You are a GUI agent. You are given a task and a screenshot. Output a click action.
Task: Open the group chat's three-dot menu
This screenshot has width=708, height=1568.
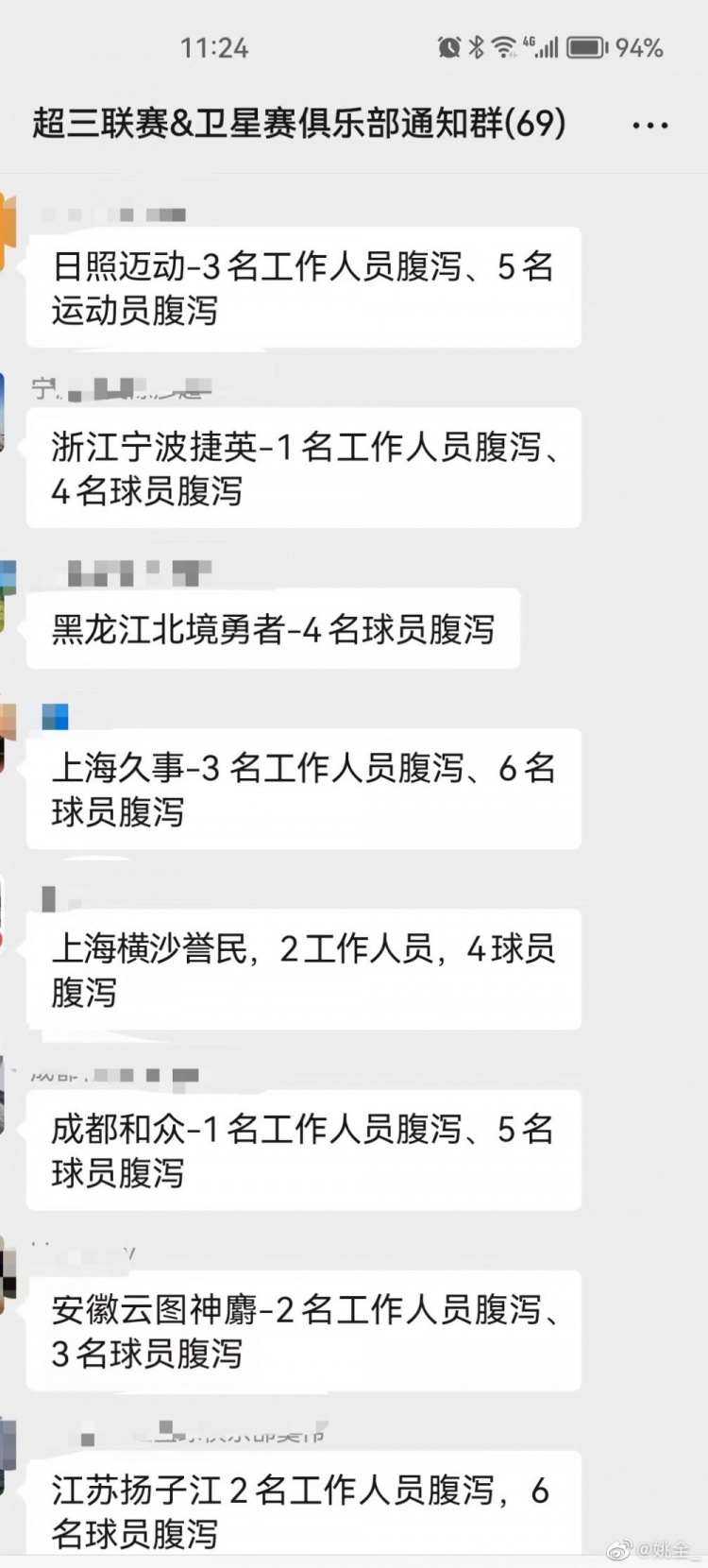pos(649,125)
